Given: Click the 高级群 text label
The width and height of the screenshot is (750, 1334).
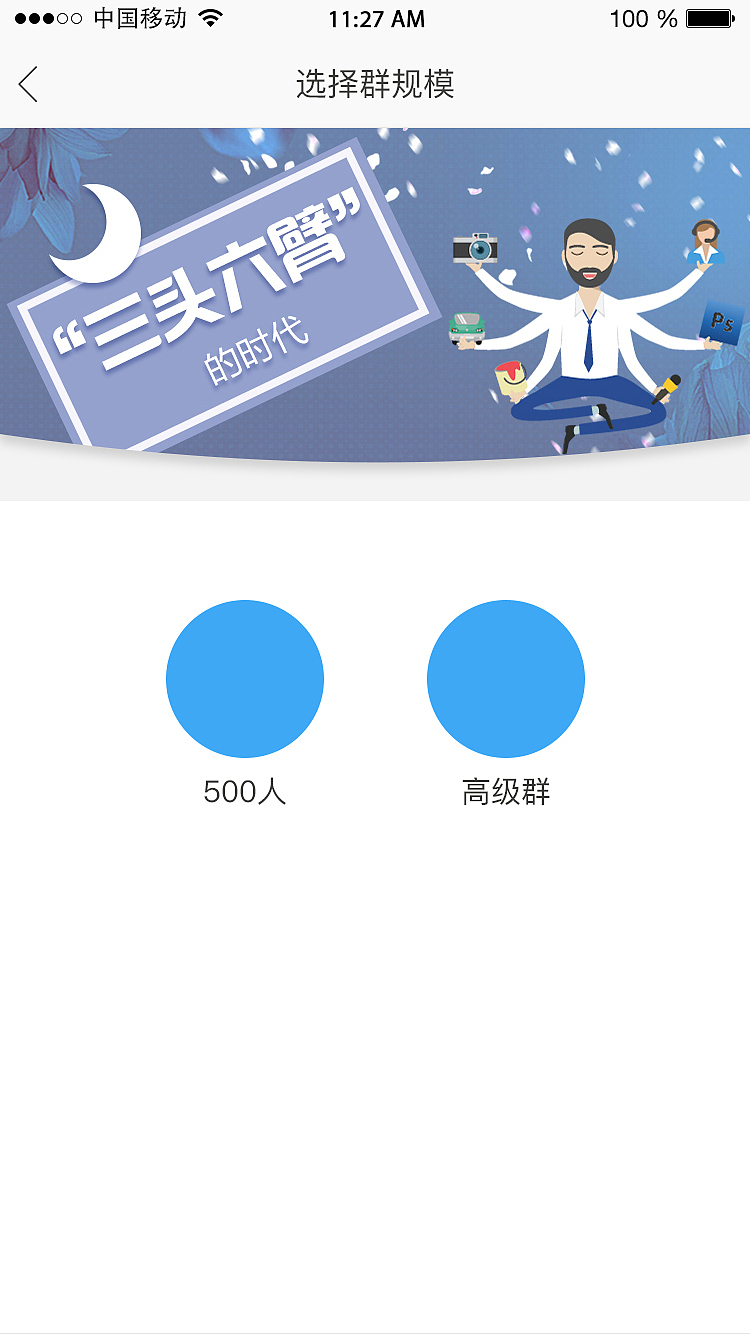Looking at the screenshot, I should pyautogui.click(x=505, y=792).
